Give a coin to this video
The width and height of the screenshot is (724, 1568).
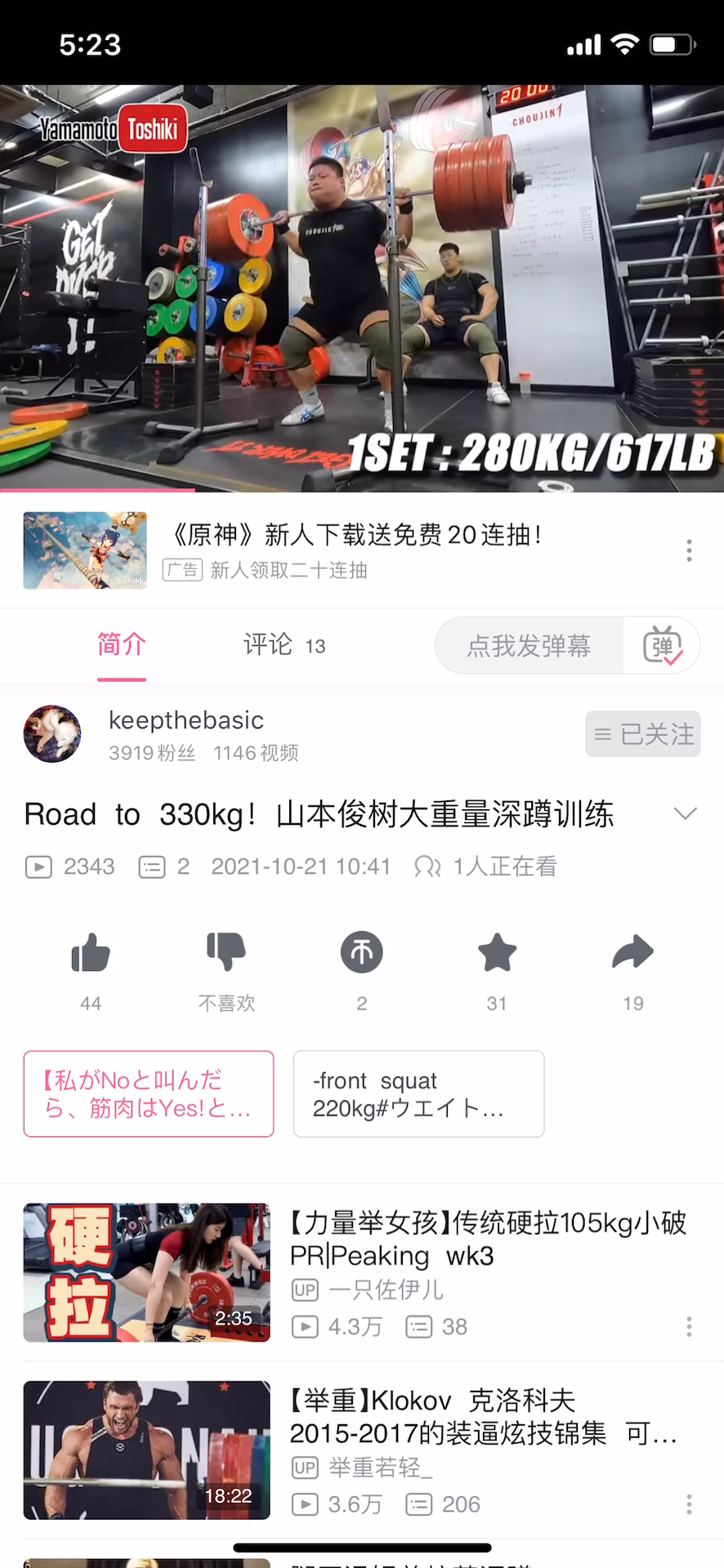pyautogui.click(x=362, y=953)
